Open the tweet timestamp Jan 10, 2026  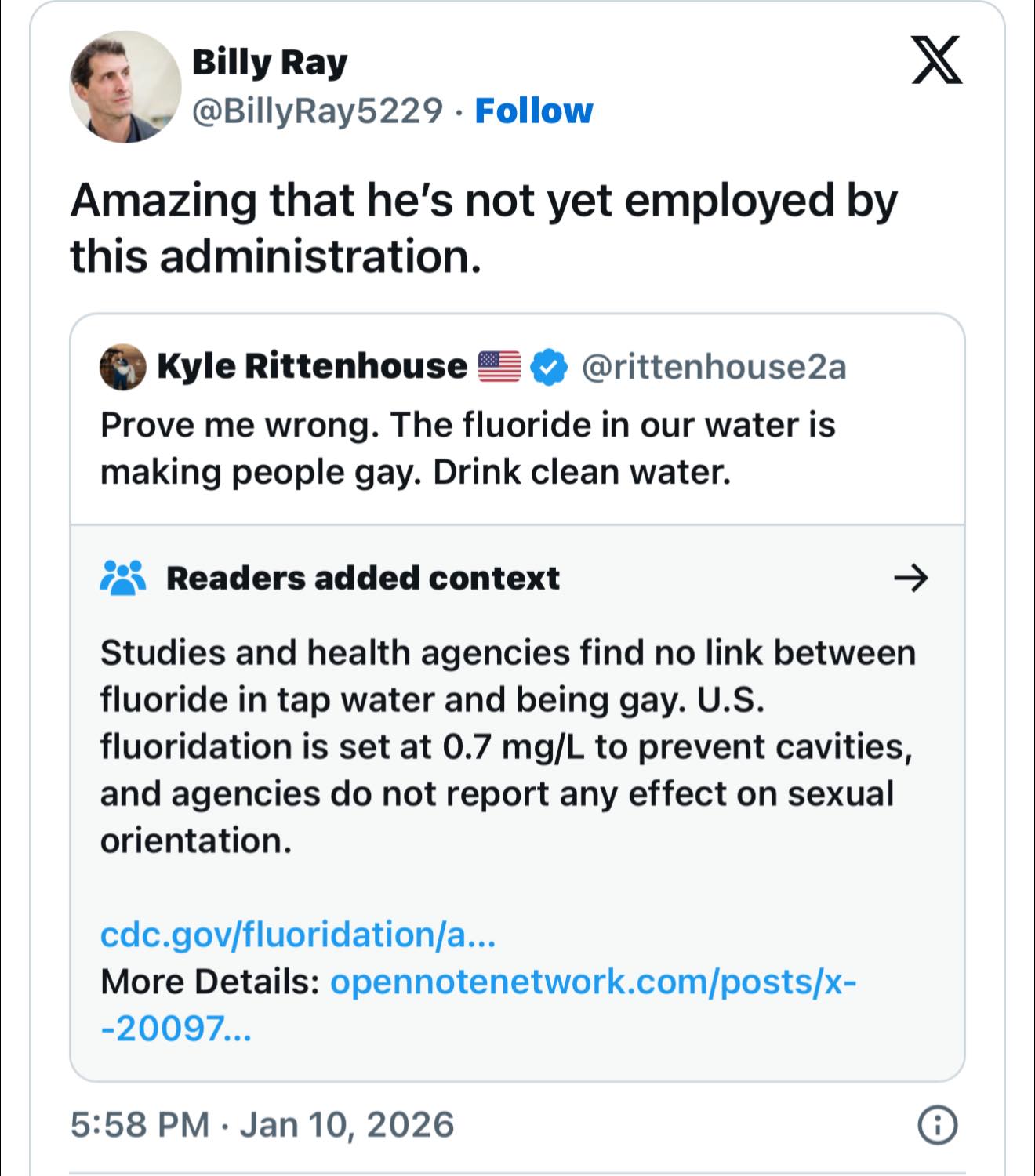coord(263,1124)
